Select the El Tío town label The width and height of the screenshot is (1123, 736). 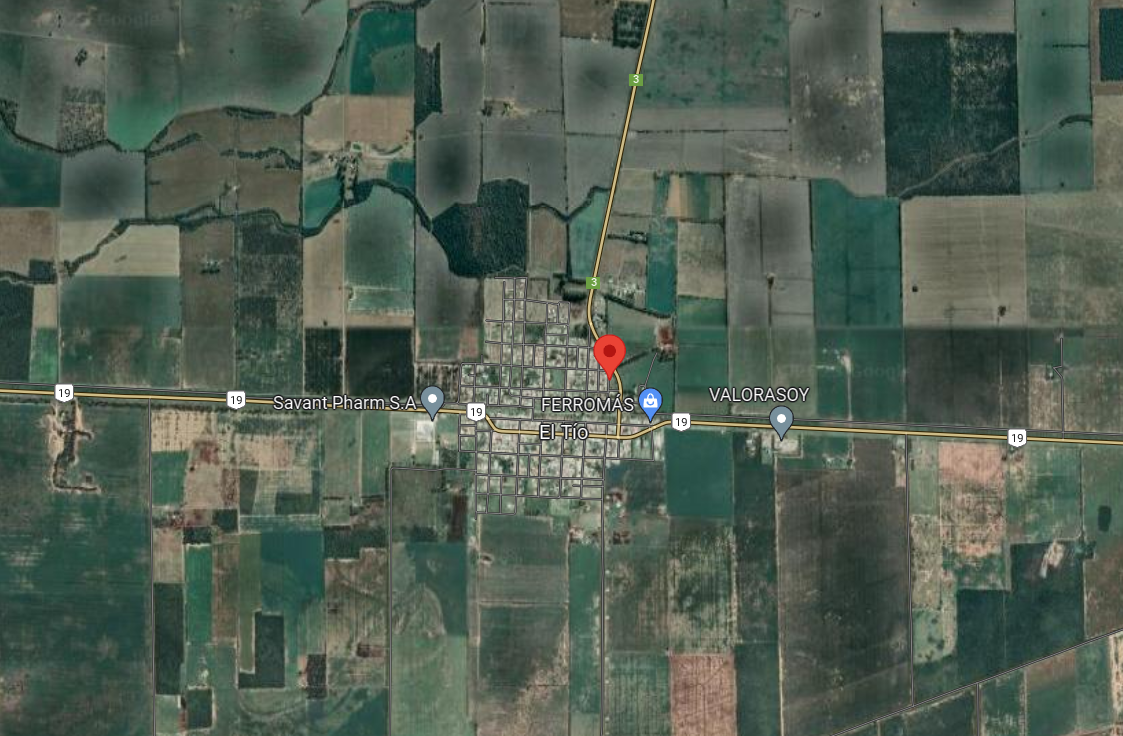coord(563,432)
